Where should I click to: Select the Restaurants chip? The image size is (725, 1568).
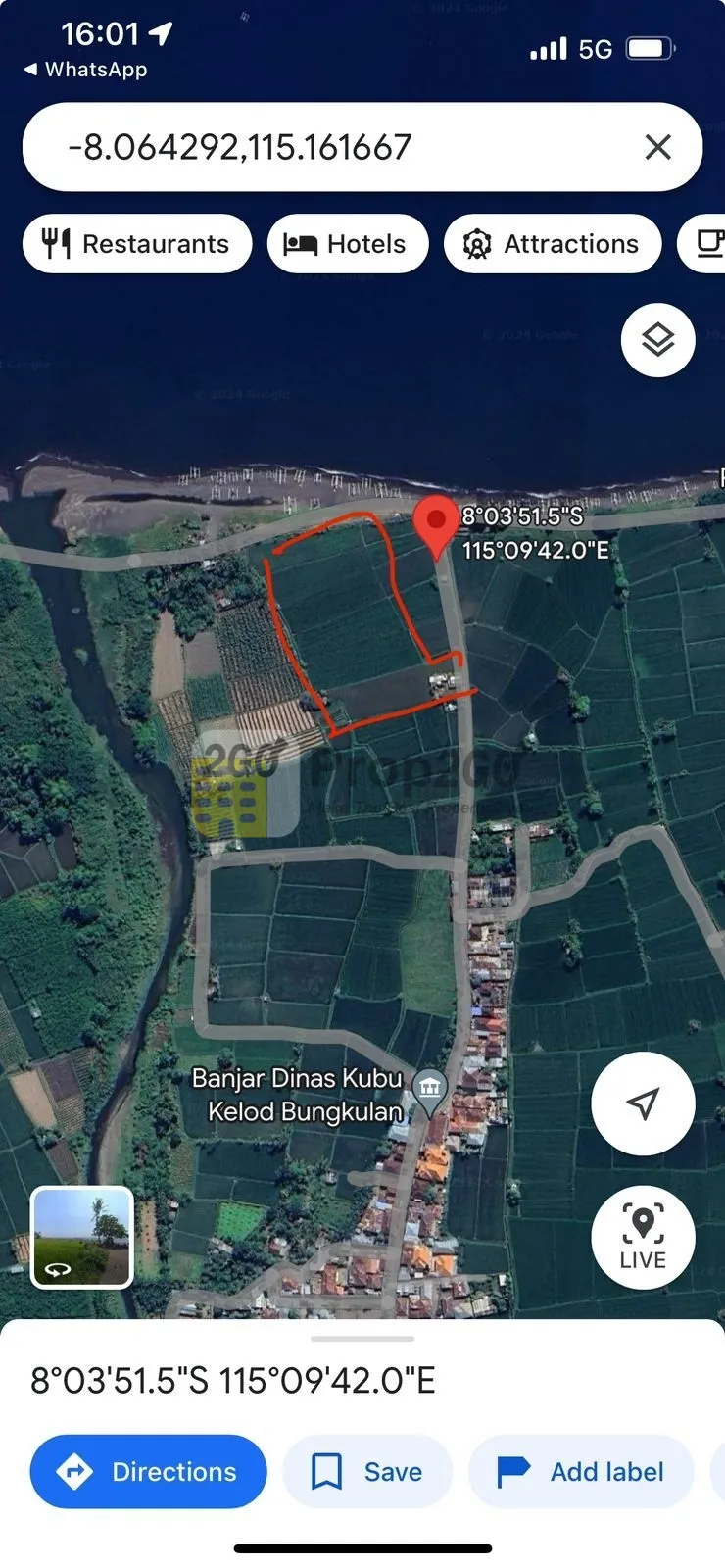137,244
